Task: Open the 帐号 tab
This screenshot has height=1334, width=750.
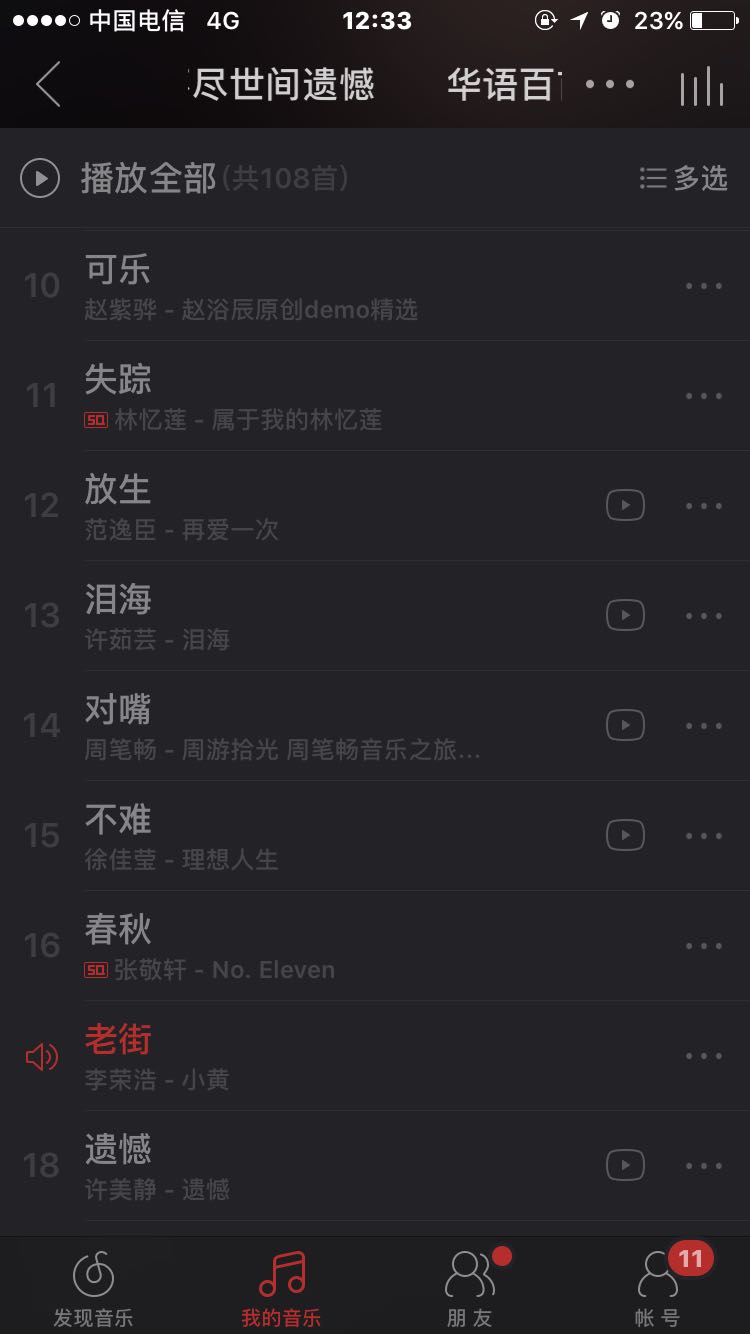Action: tap(657, 1288)
